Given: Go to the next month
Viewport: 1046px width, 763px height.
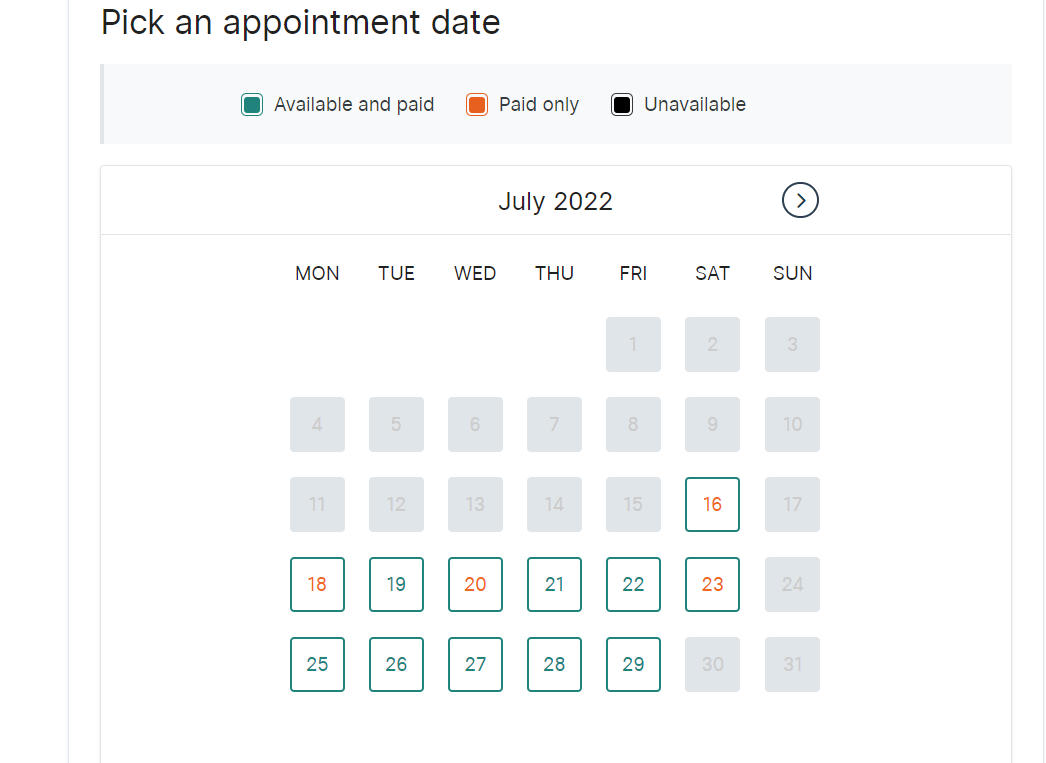Looking at the screenshot, I should click(x=800, y=201).
